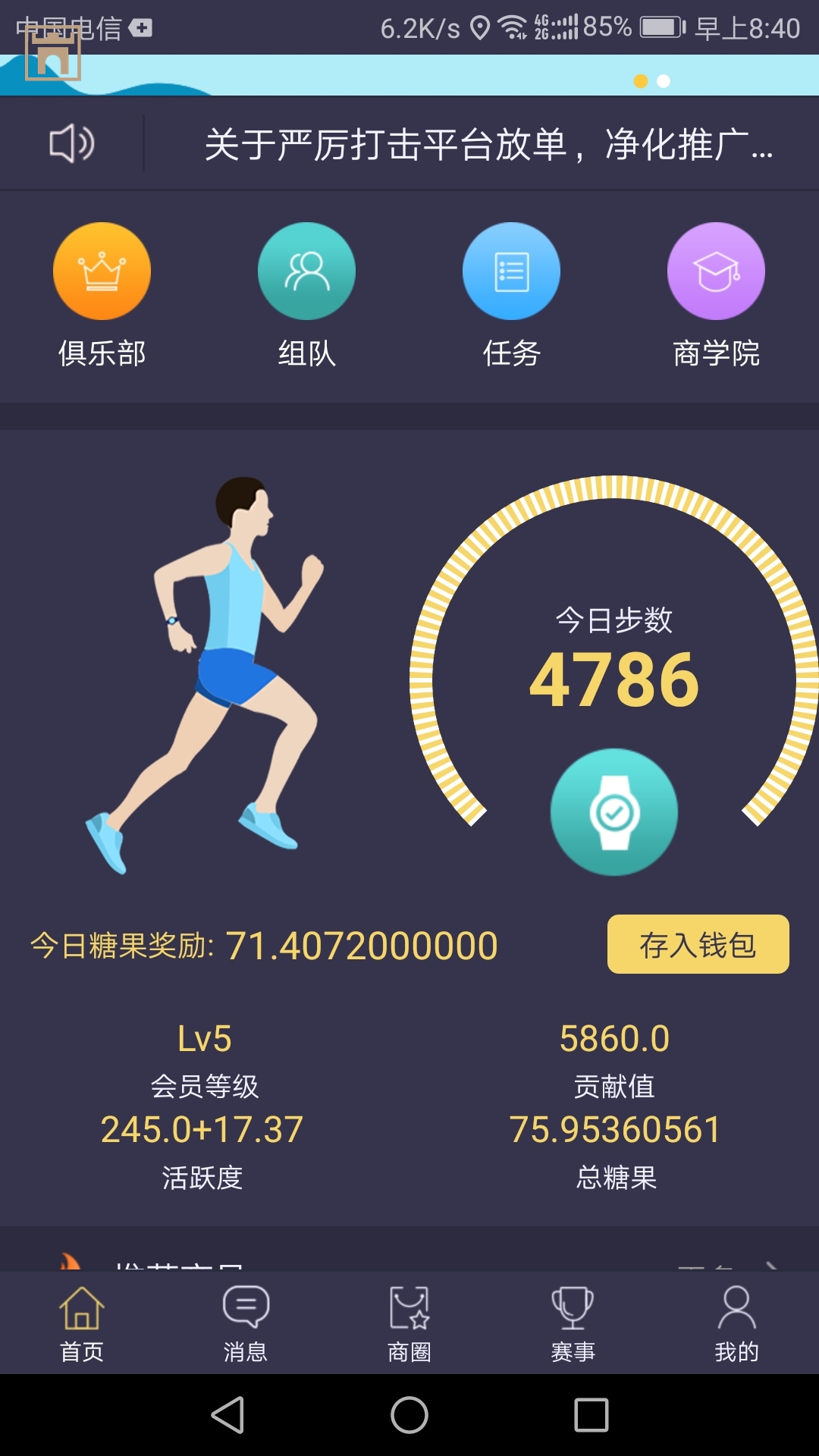The height and width of the screenshot is (1456, 819).
Task: Go back using system back button
Action: [x=227, y=1415]
